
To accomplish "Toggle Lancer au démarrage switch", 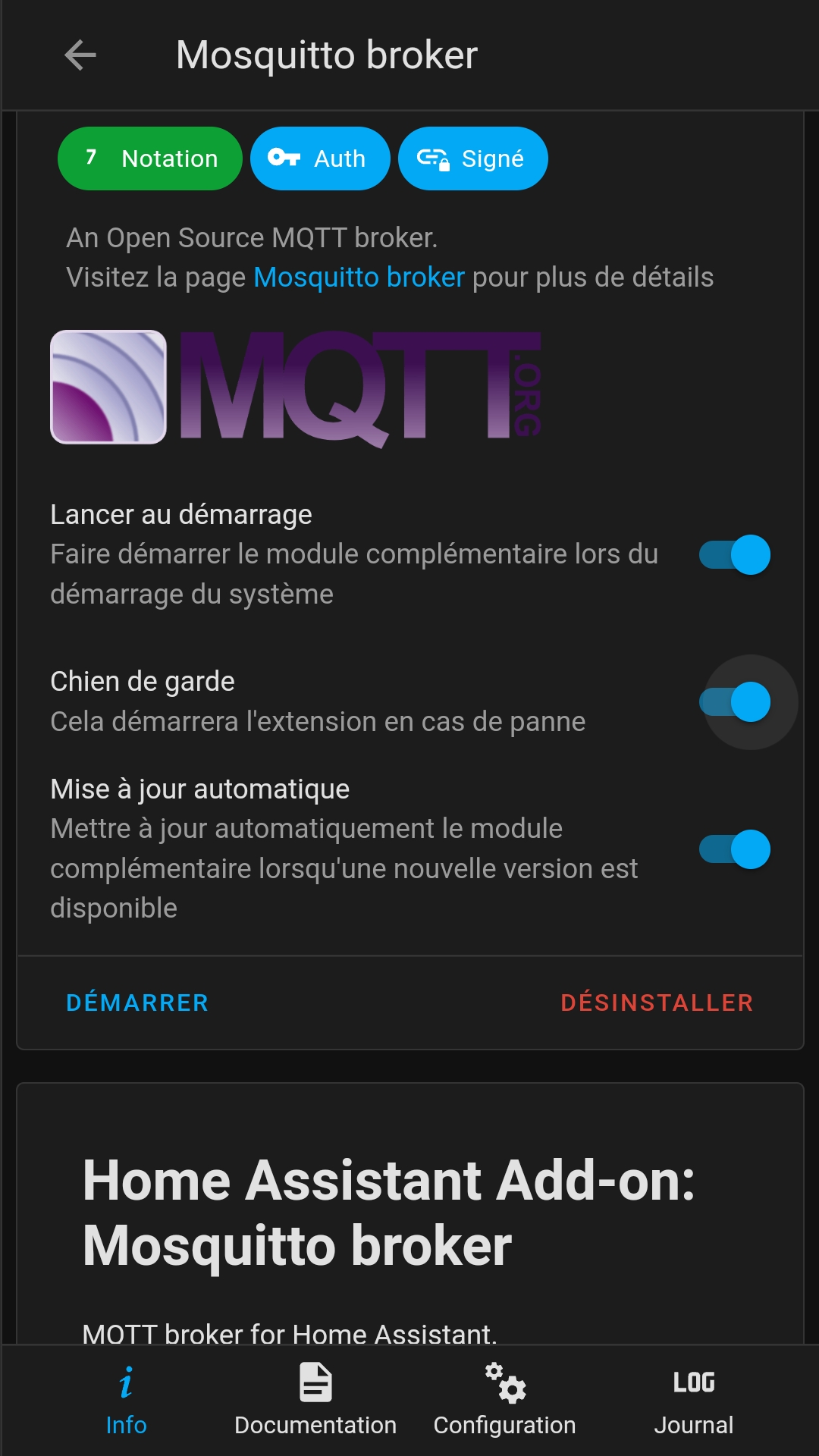I will pos(735,554).
